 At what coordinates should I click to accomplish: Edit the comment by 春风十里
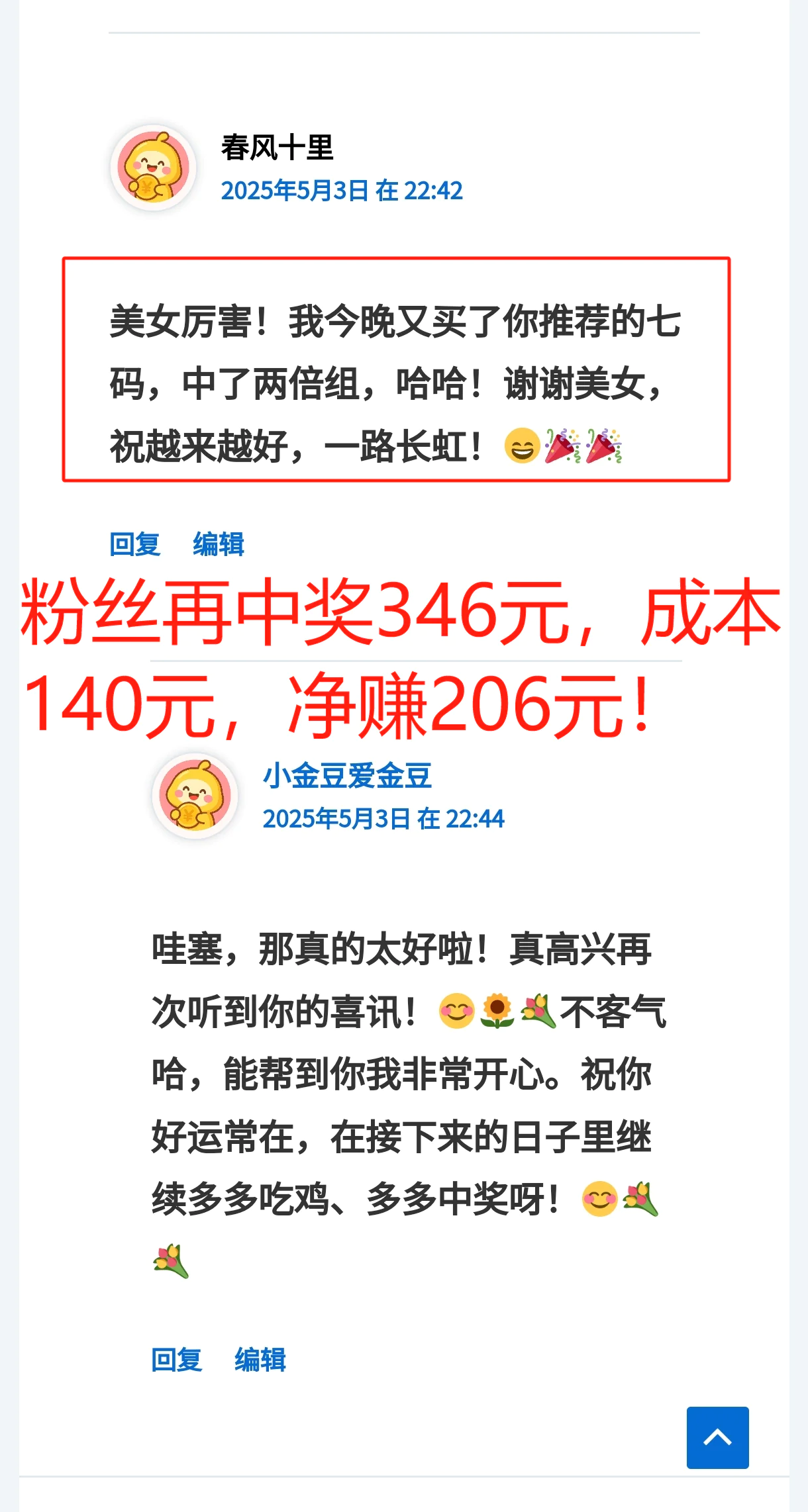pyautogui.click(x=219, y=544)
